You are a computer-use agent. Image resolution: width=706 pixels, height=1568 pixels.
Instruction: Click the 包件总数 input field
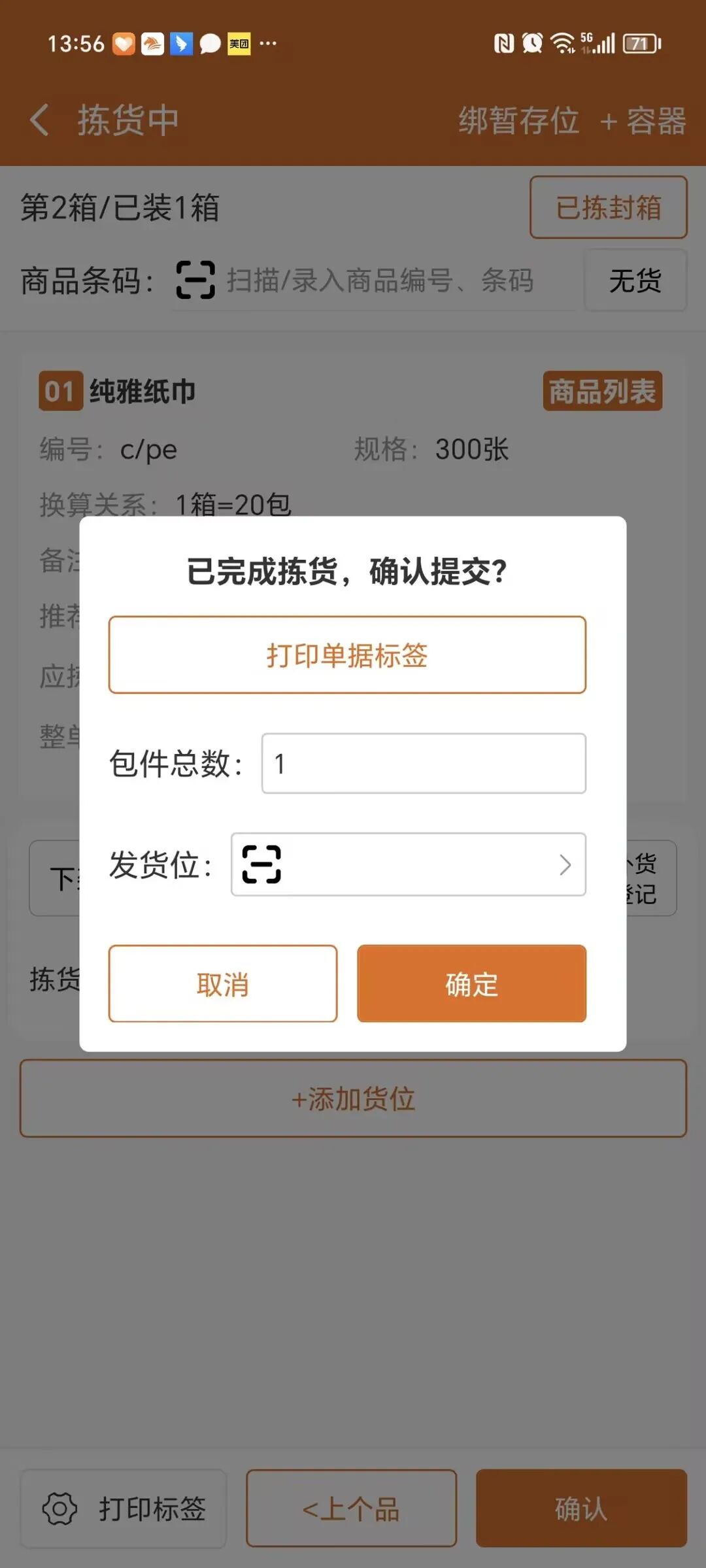pyautogui.click(x=424, y=763)
